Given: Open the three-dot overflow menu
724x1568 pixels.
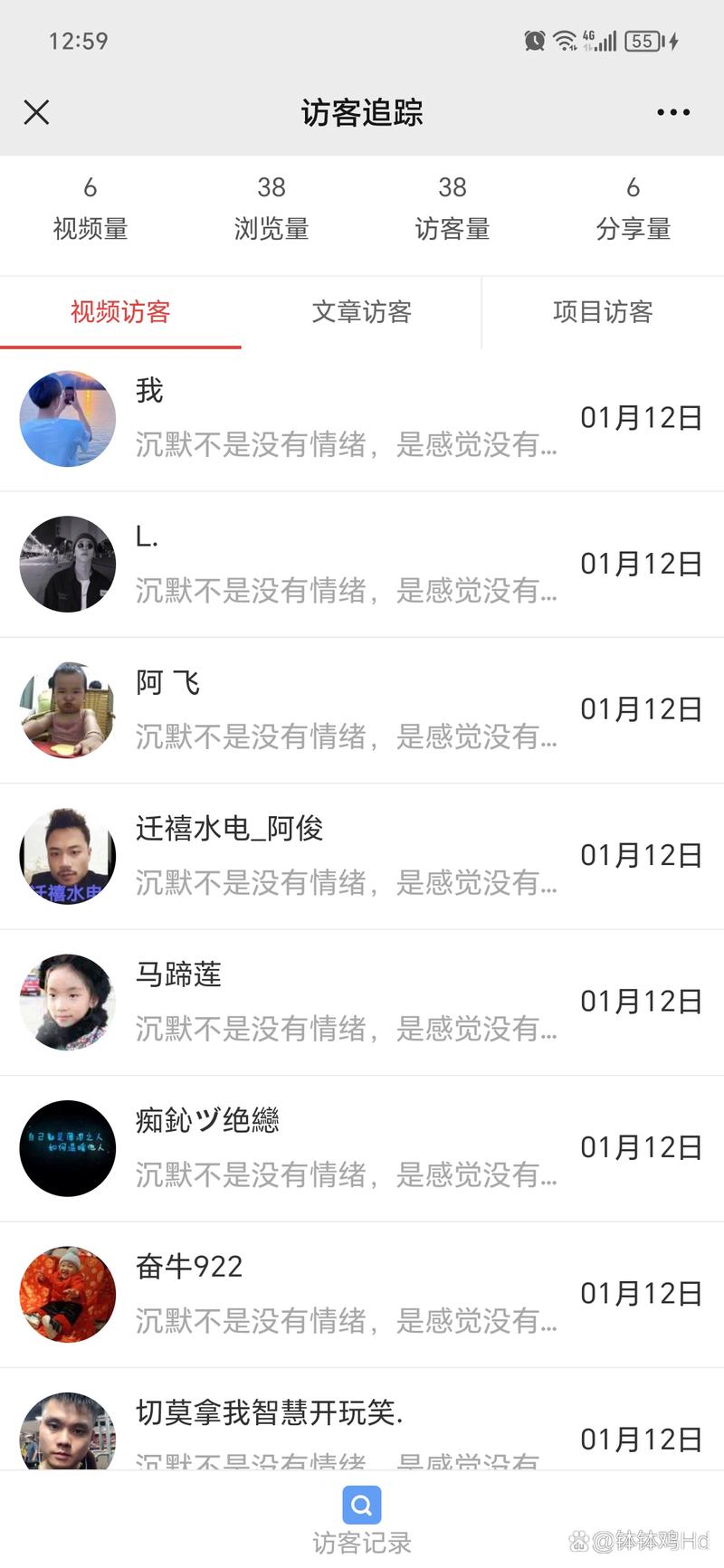Looking at the screenshot, I should point(673,112).
